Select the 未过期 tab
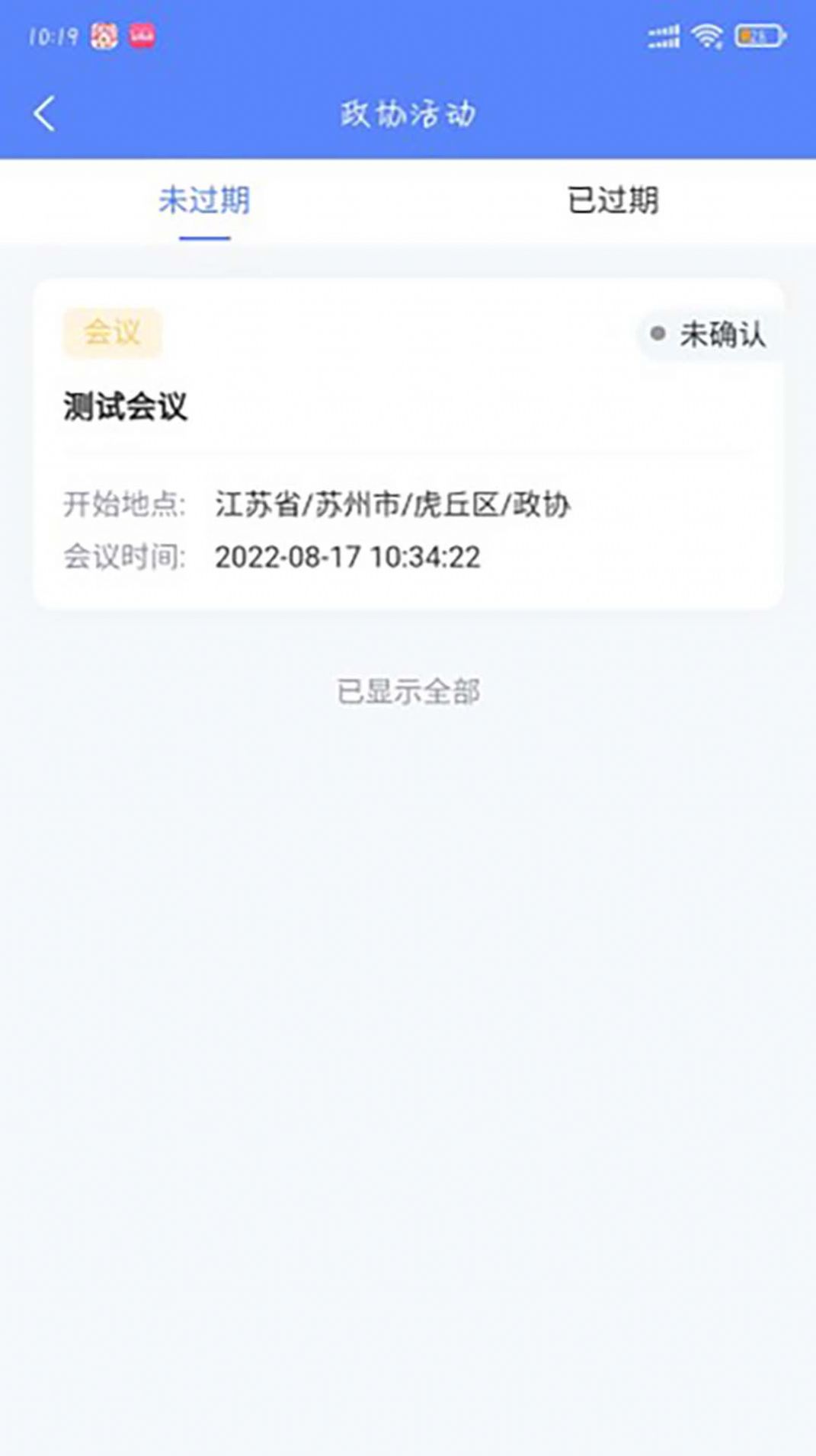Screen dimensions: 816x1456 point(203,200)
